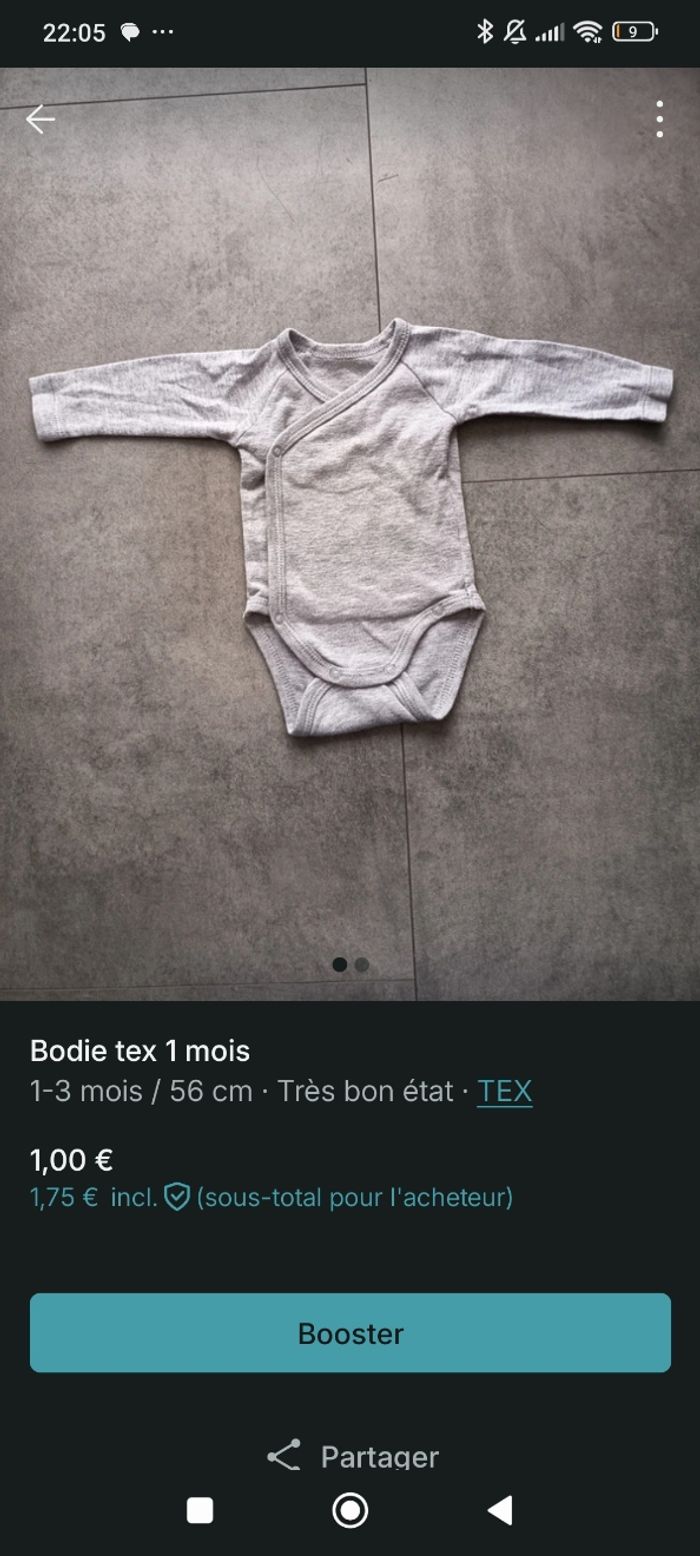
Task: Go to the Android home screen
Action: coord(350,1510)
